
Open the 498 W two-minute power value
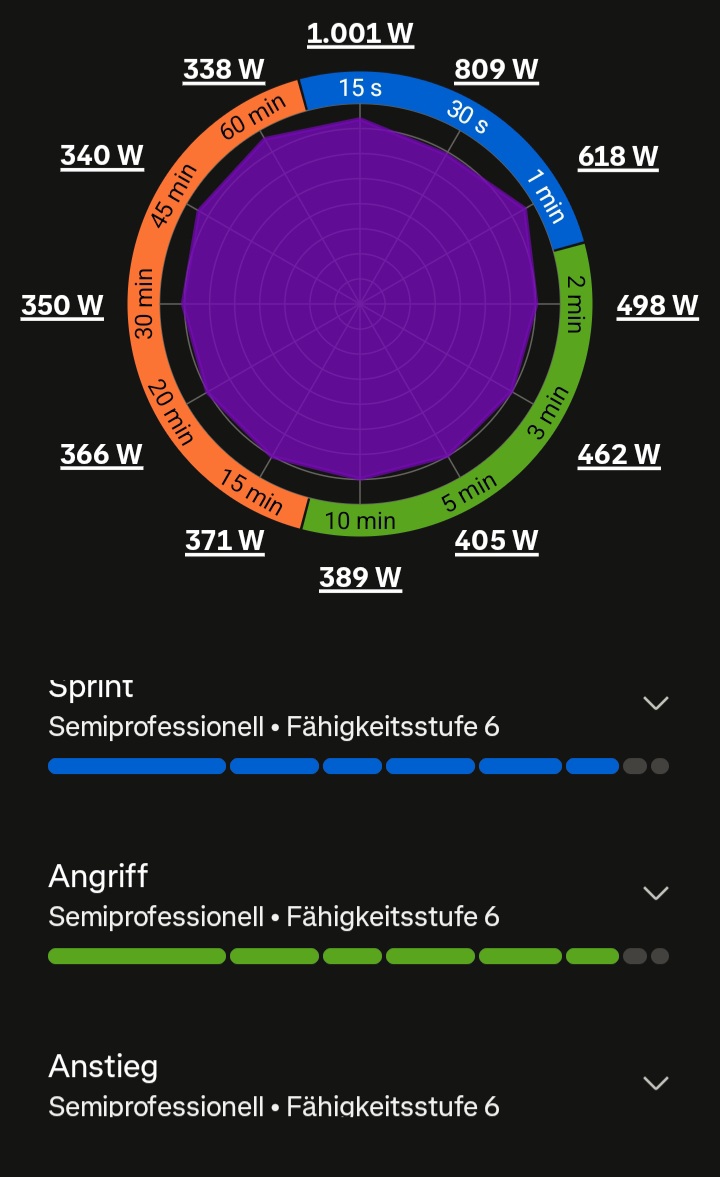point(657,306)
